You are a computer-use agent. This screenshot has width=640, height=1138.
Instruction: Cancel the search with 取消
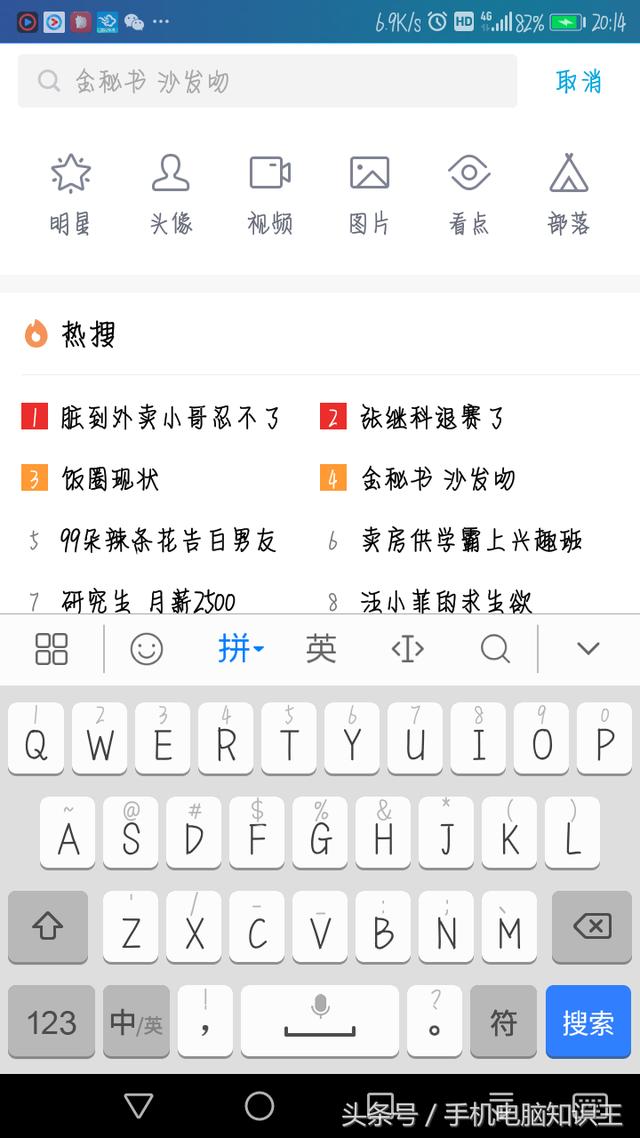coord(579,81)
